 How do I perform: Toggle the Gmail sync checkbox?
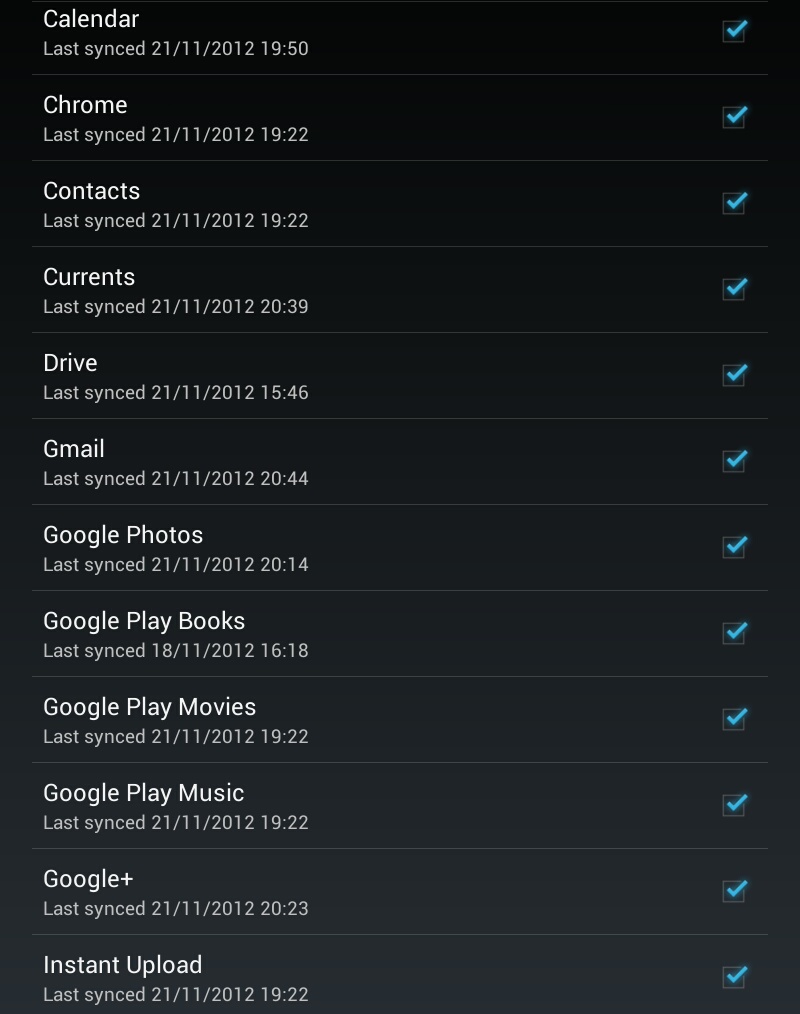click(x=735, y=461)
